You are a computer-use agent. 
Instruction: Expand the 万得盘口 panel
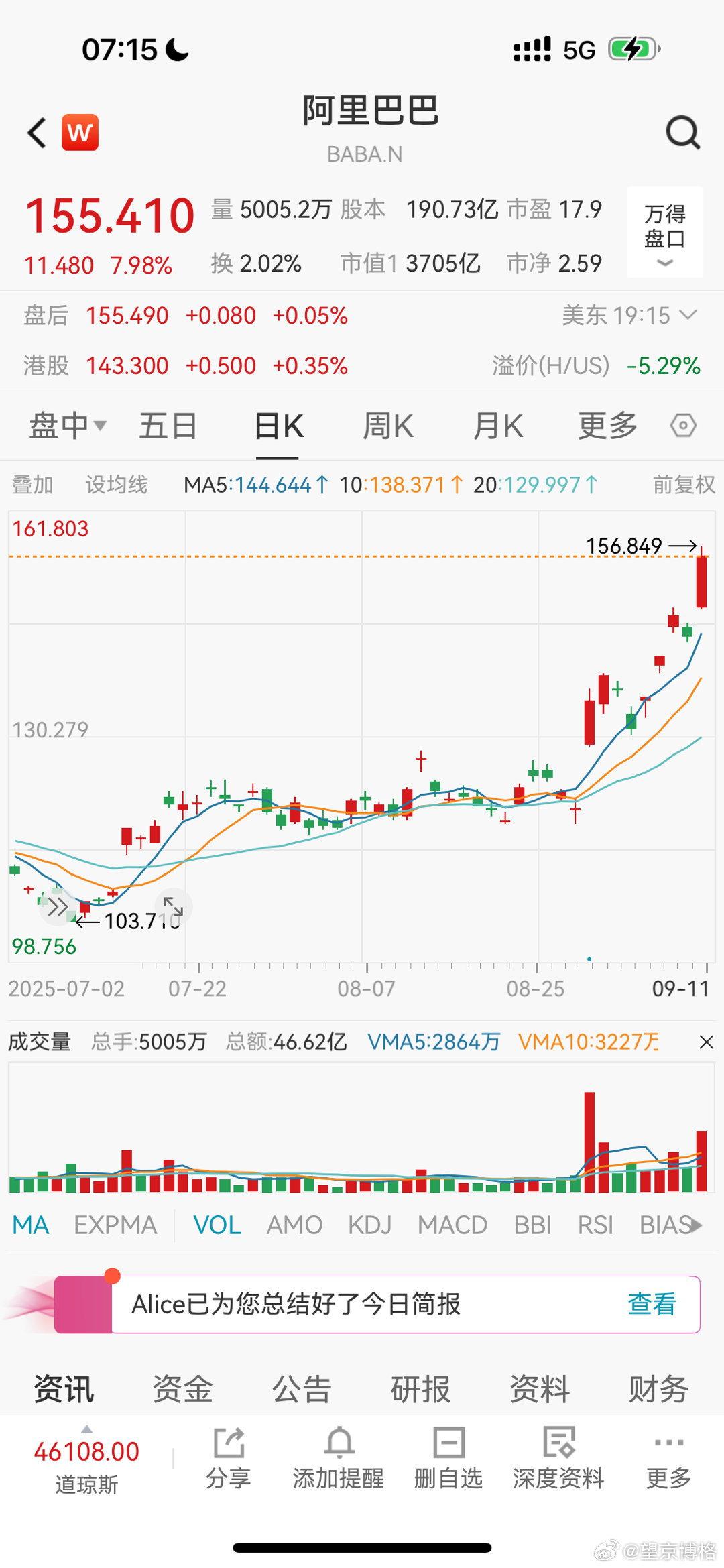[x=664, y=233]
